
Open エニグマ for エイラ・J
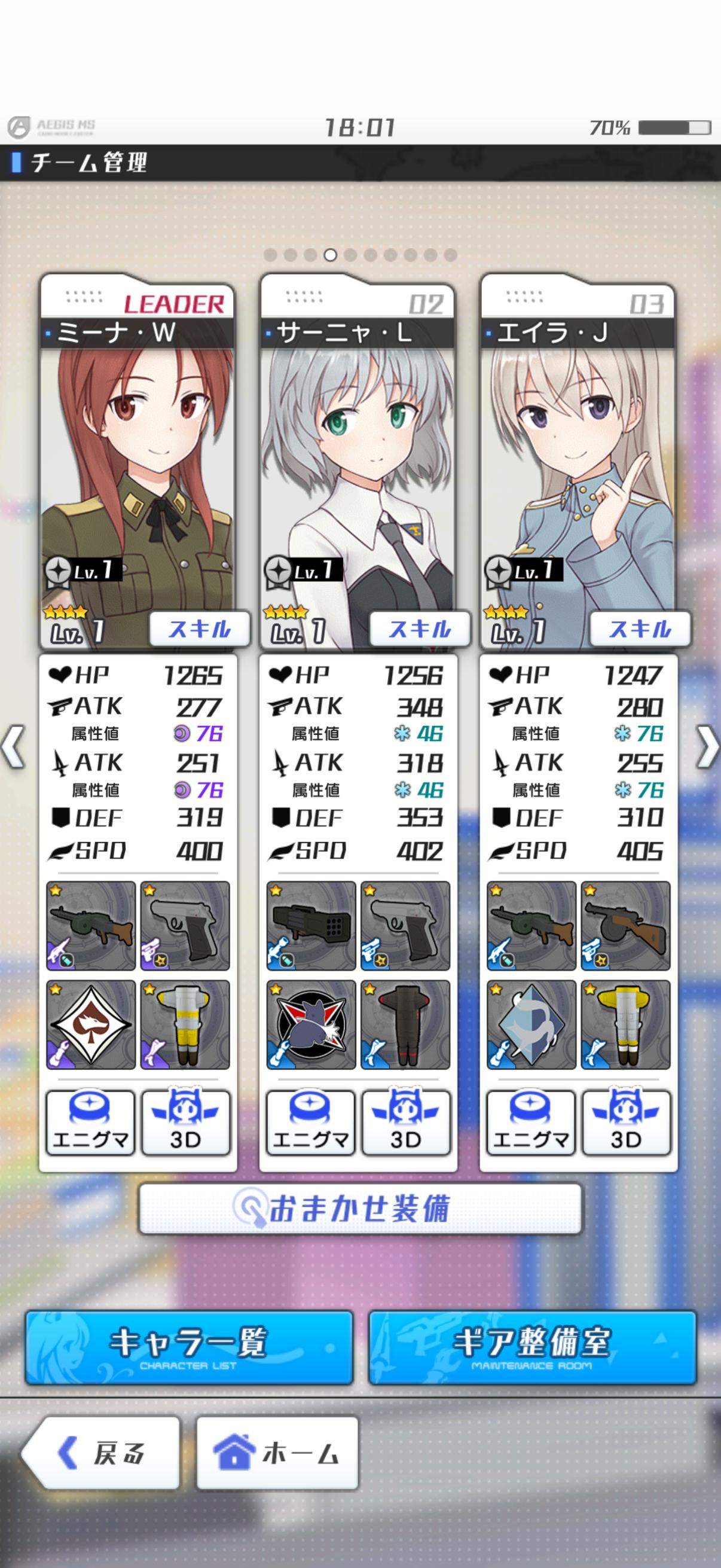(x=530, y=1123)
